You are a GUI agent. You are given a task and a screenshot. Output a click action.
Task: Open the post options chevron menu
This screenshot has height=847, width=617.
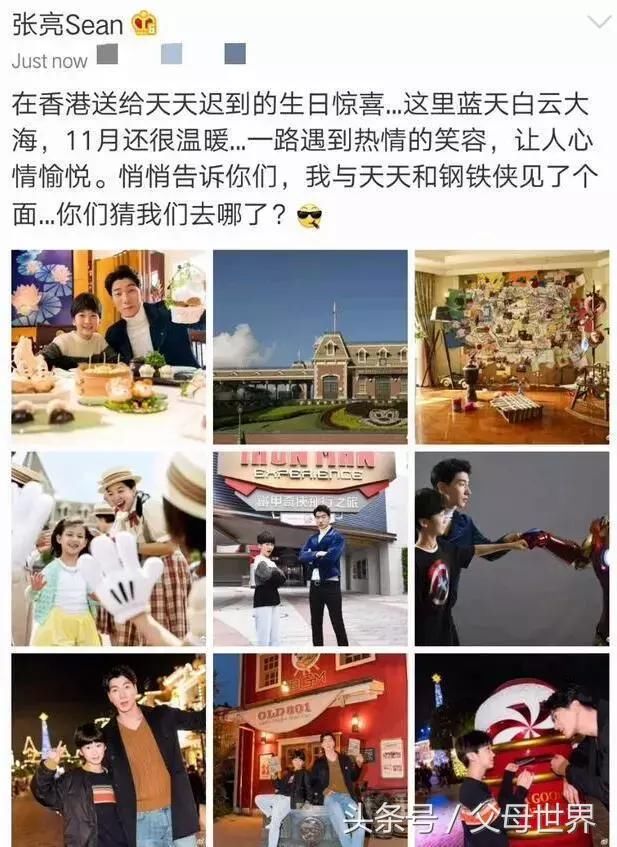coord(598,22)
